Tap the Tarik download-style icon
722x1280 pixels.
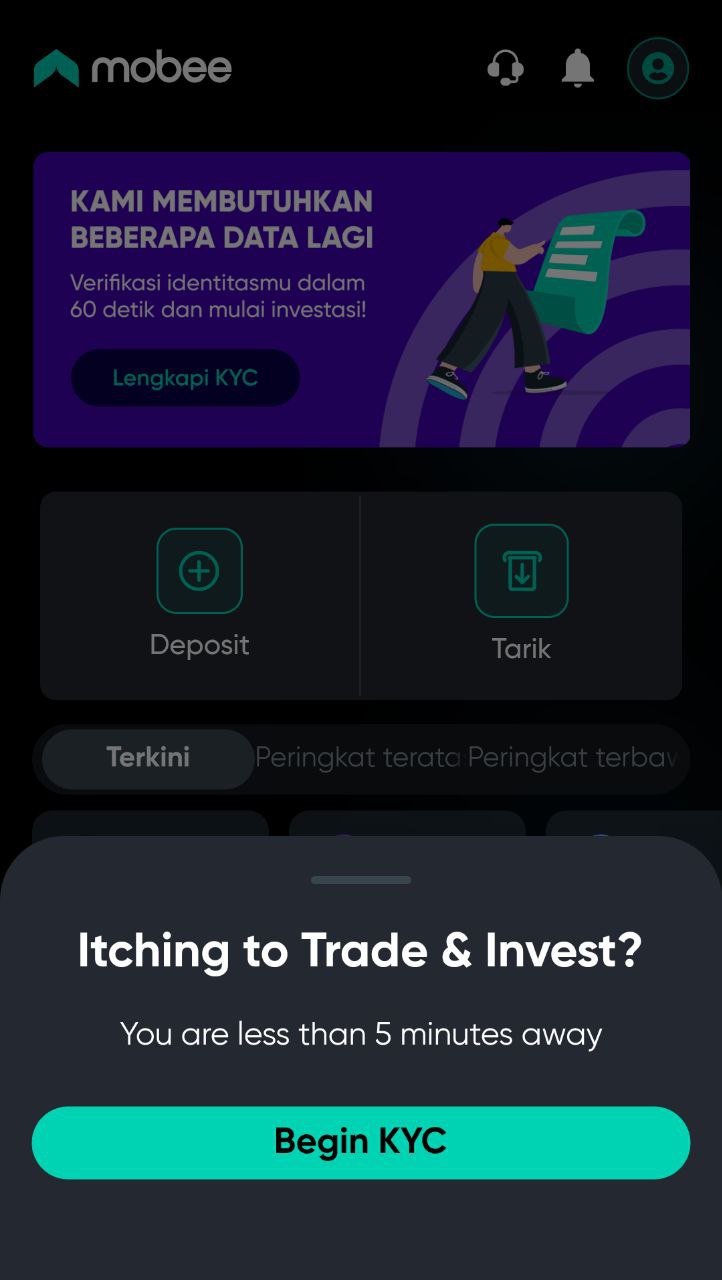click(x=521, y=571)
